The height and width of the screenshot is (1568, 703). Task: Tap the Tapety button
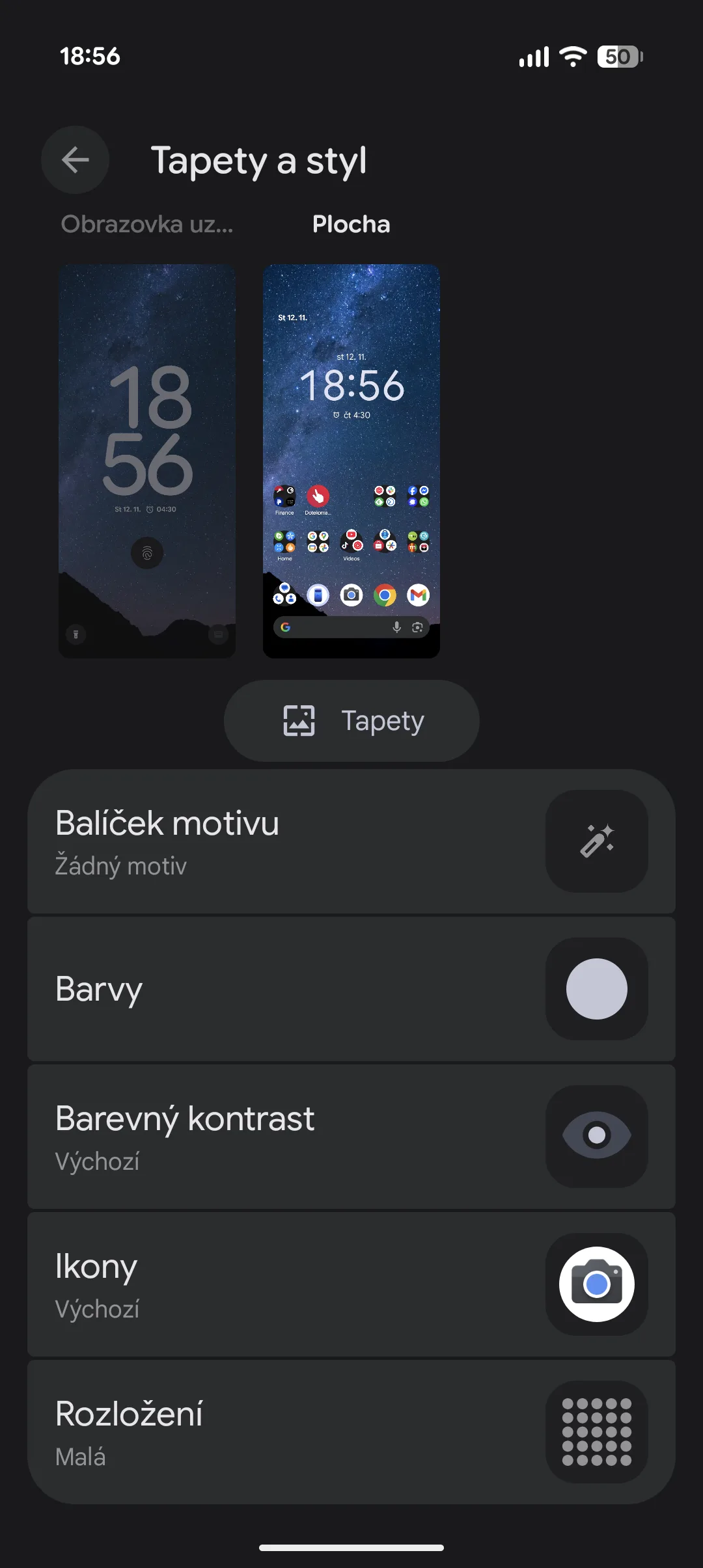[x=351, y=721]
